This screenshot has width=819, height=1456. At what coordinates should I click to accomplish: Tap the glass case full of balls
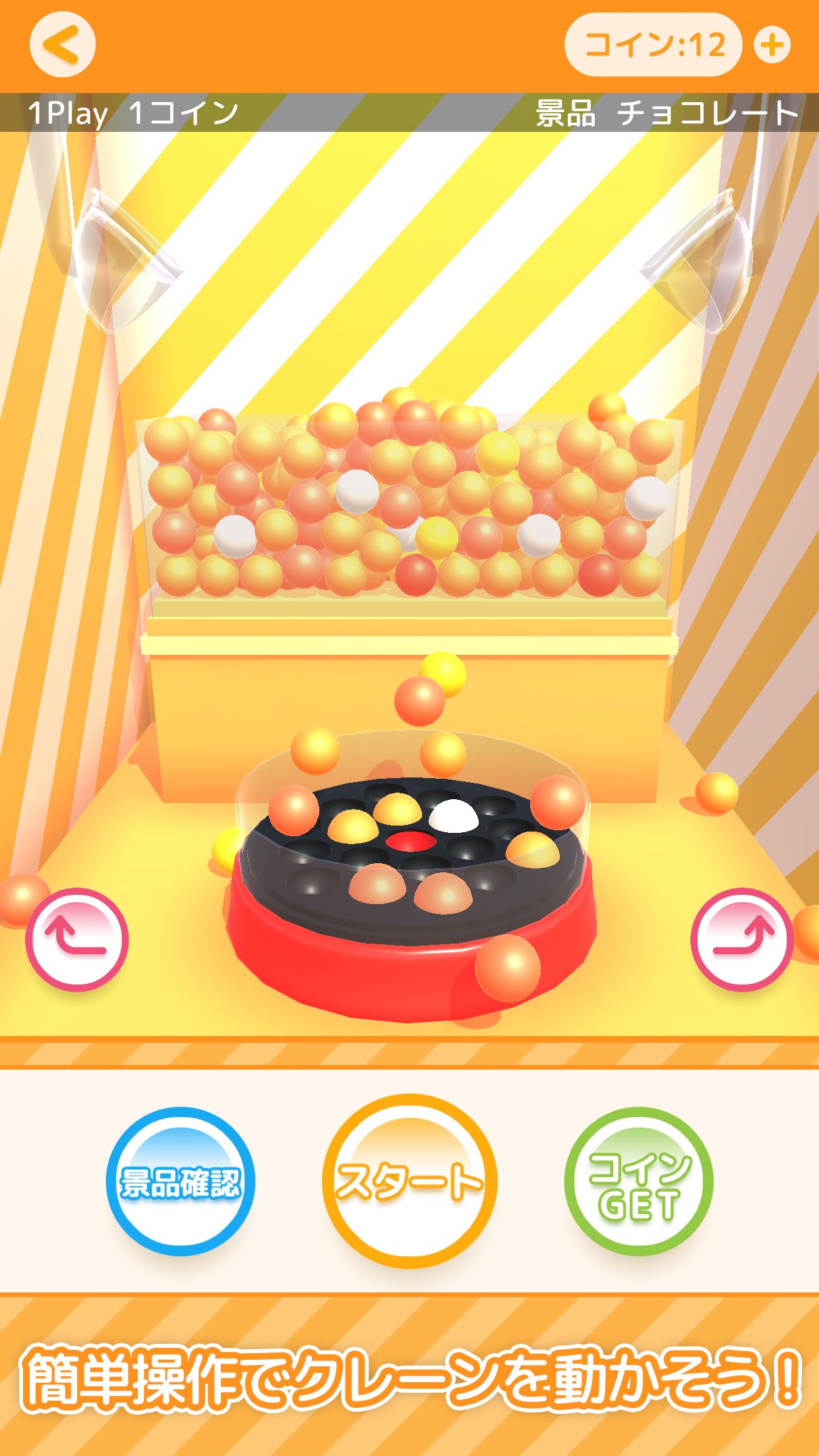tap(409, 508)
